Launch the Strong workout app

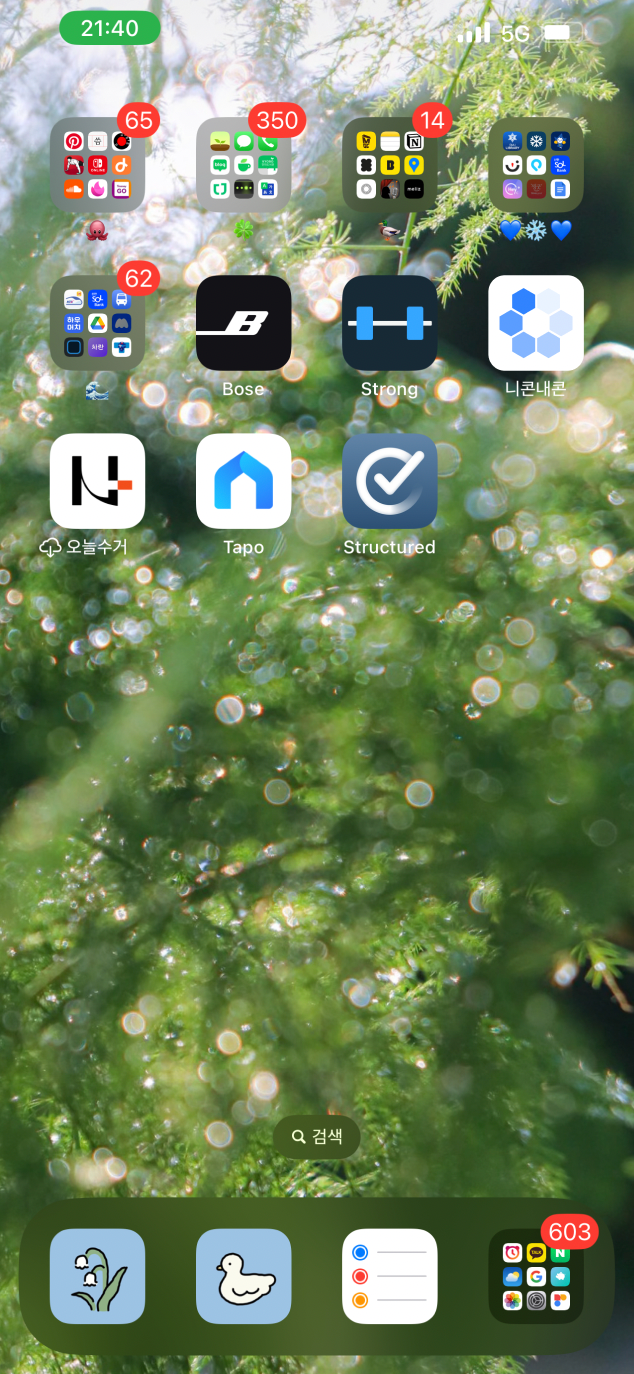[390, 323]
